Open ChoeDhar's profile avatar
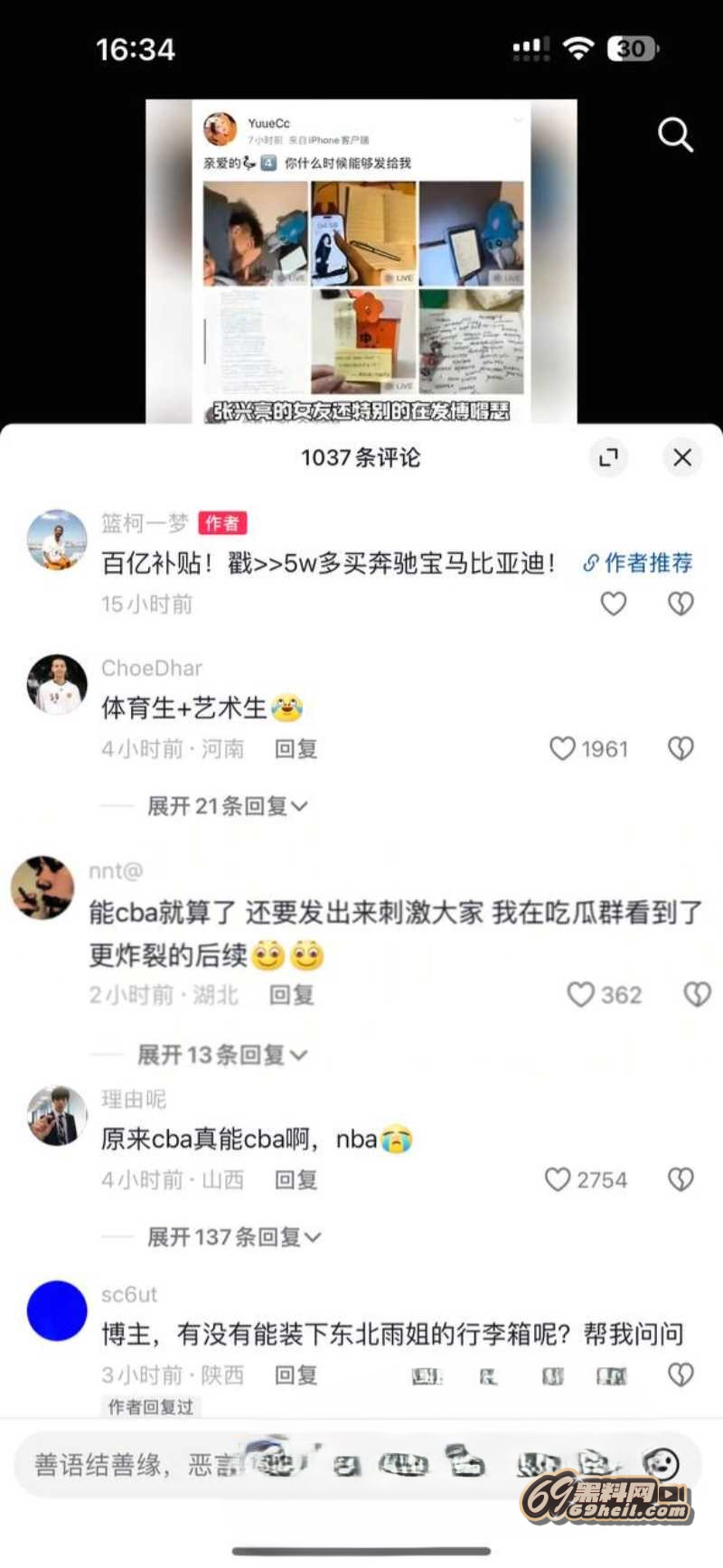The image size is (723, 1568). pos(57,685)
